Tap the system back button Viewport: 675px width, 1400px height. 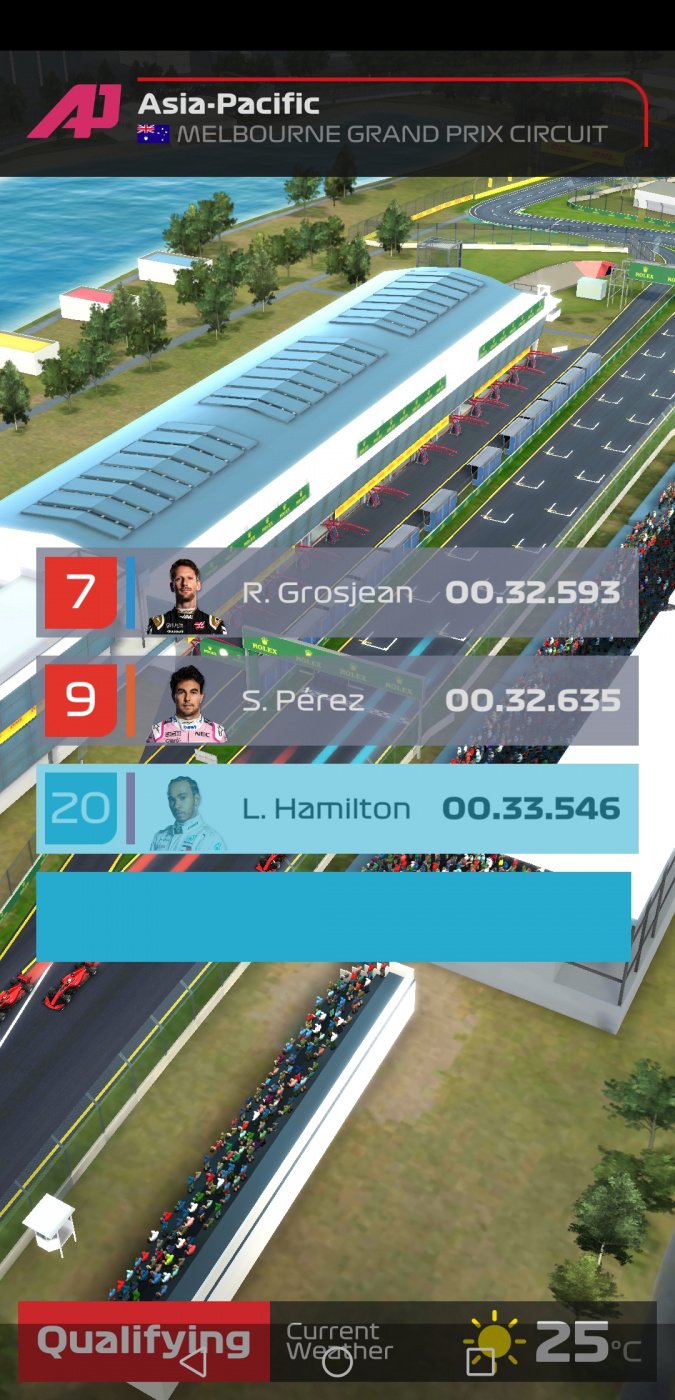tap(193, 1361)
